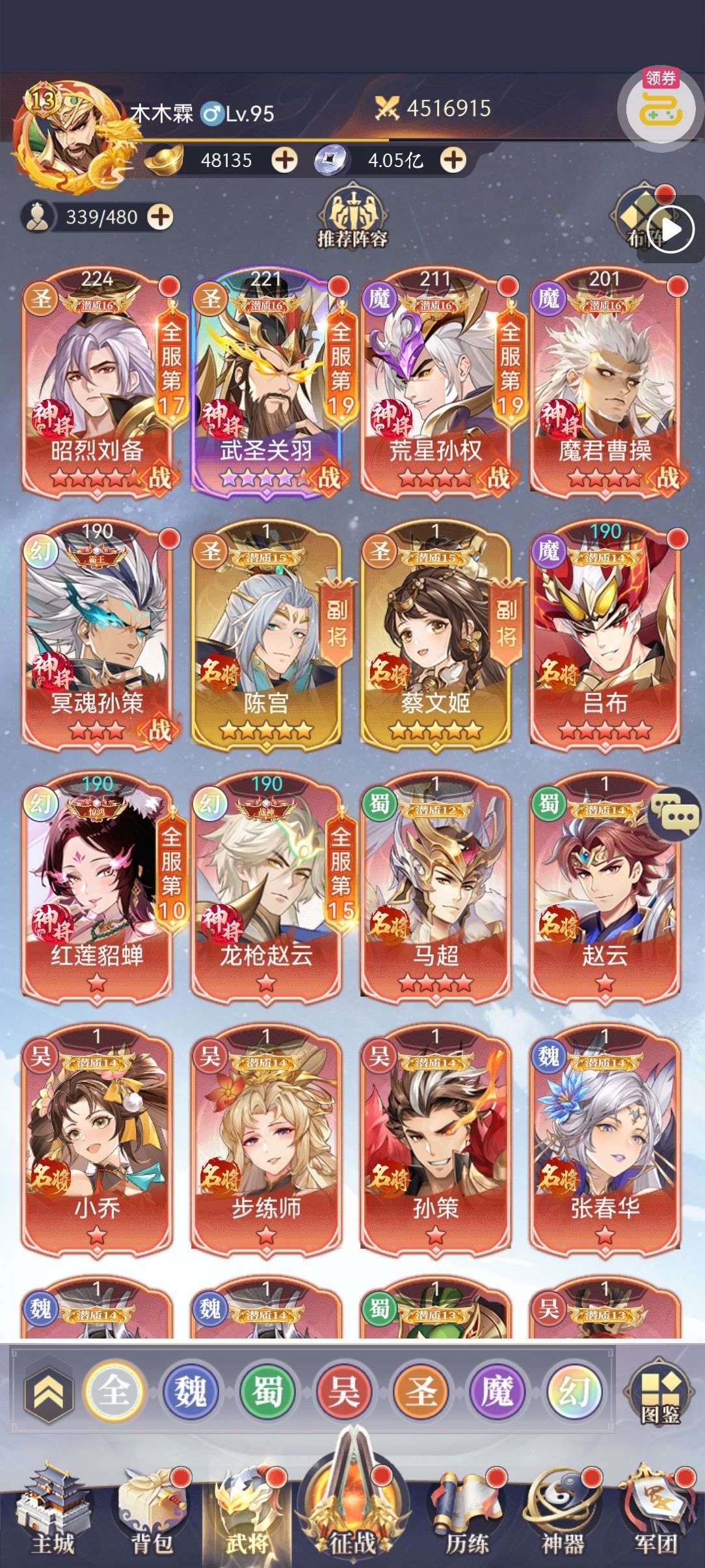This screenshot has width=705, height=1568.
Task: Increase hero capacity with the plus beside 339/480
Action: [x=160, y=216]
